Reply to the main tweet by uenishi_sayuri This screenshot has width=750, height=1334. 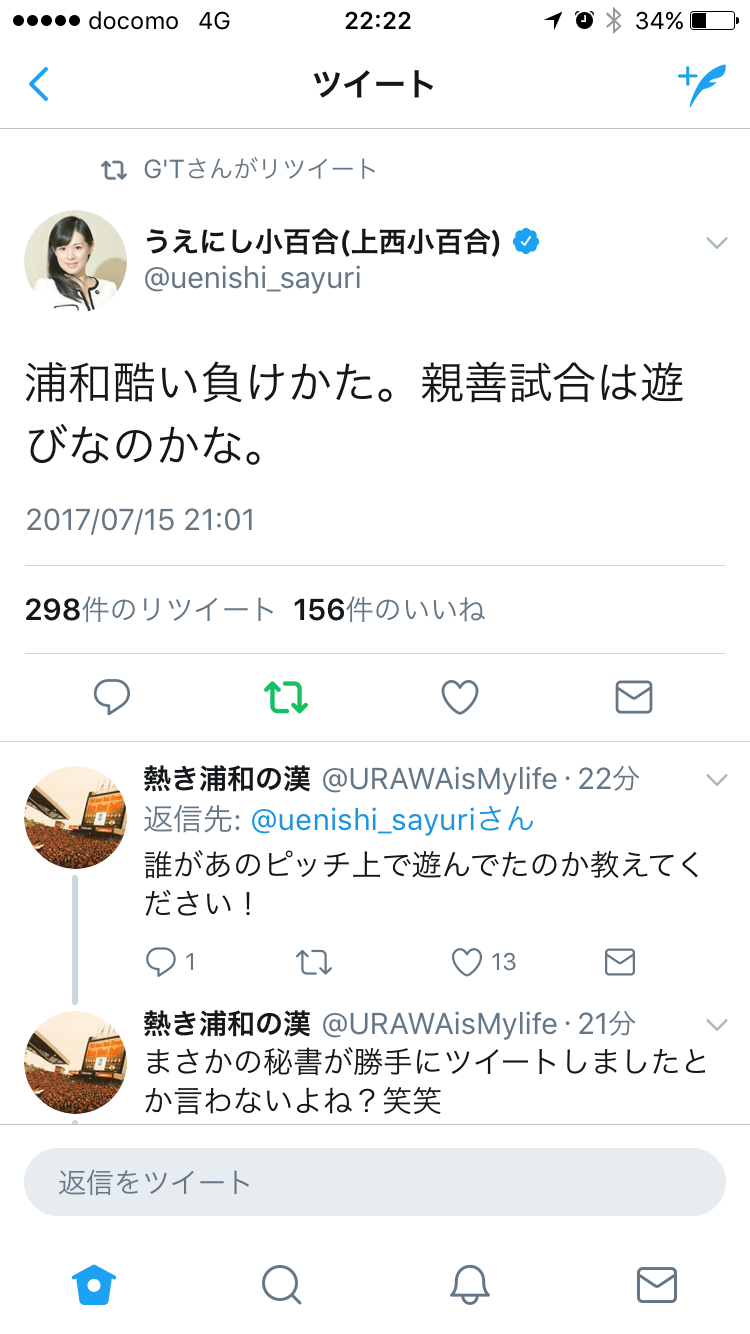(112, 697)
